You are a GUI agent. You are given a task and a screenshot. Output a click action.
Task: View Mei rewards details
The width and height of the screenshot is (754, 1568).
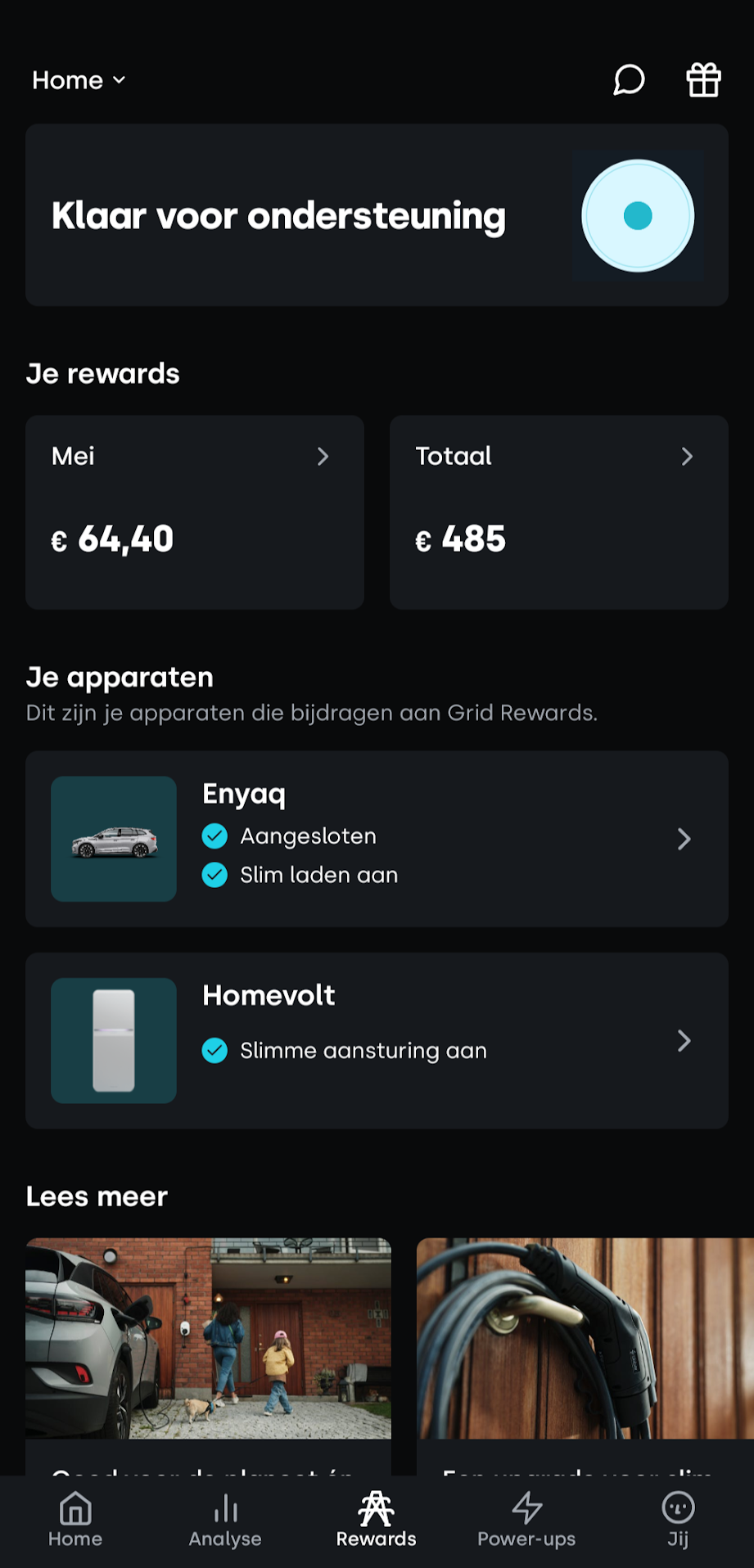click(x=195, y=512)
